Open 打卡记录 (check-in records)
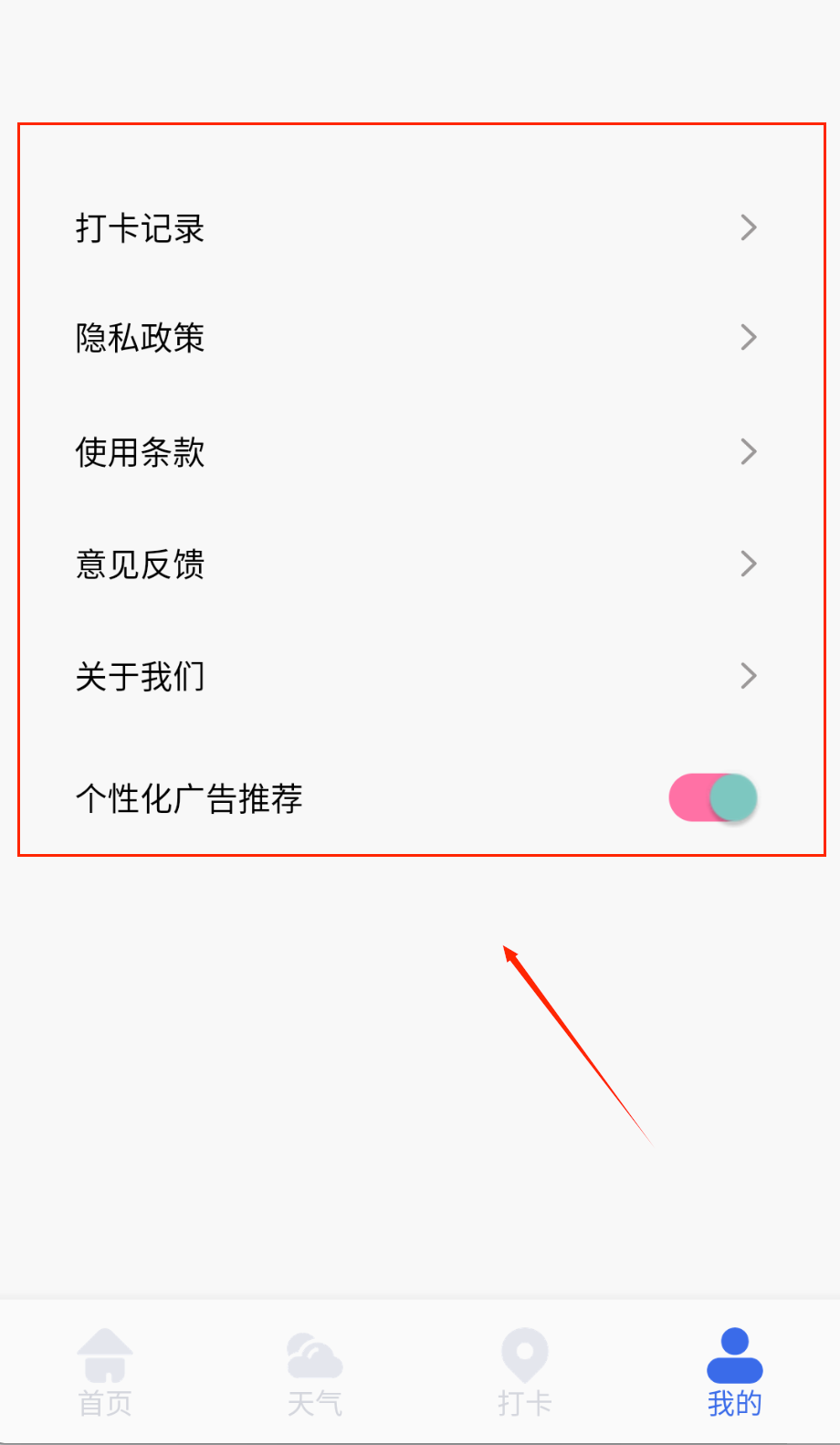Viewport: 840px width, 1445px height. pos(415,228)
